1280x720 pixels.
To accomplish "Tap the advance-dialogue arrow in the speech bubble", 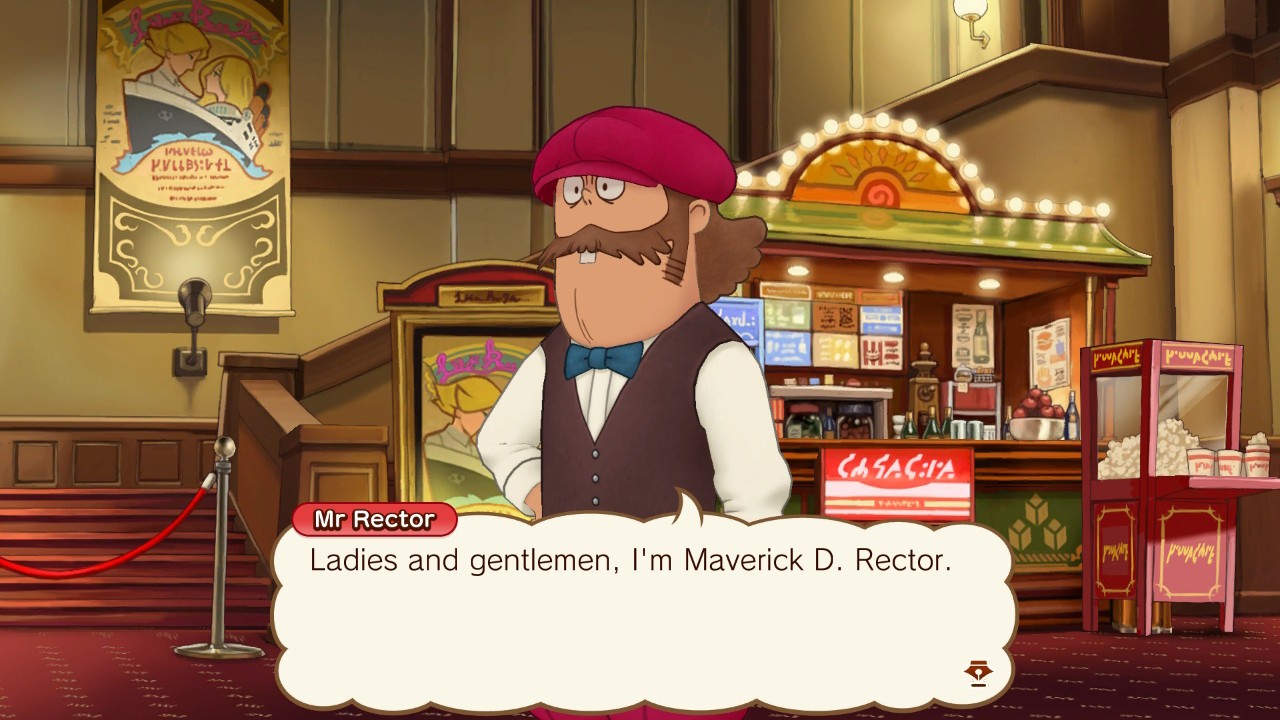I will coord(978,672).
